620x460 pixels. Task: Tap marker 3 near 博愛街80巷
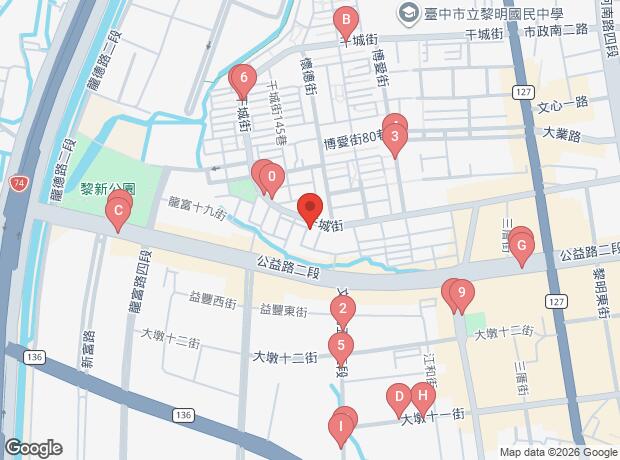395,140
